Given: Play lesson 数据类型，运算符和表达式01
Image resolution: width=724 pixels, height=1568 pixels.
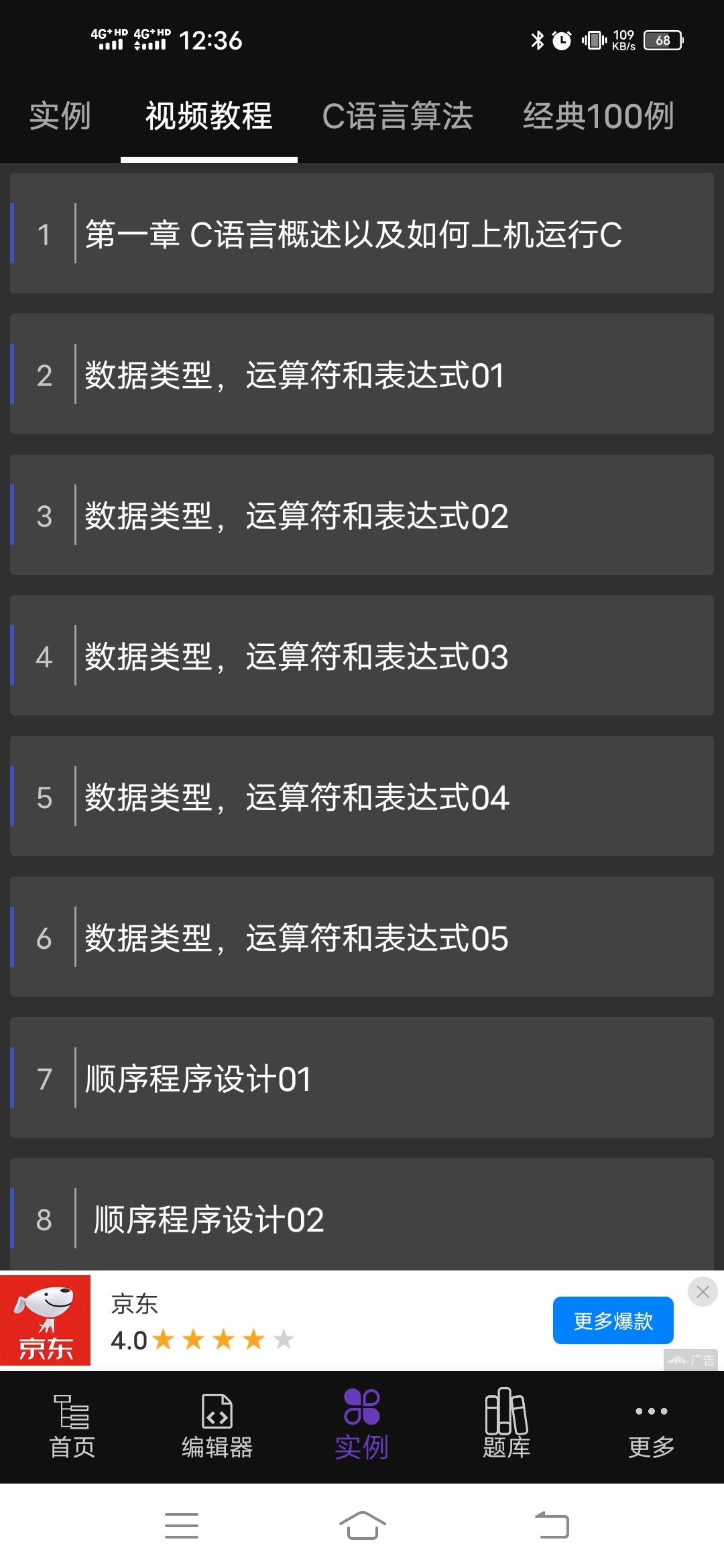Looking at the screenshot, I should click(362, 374).
